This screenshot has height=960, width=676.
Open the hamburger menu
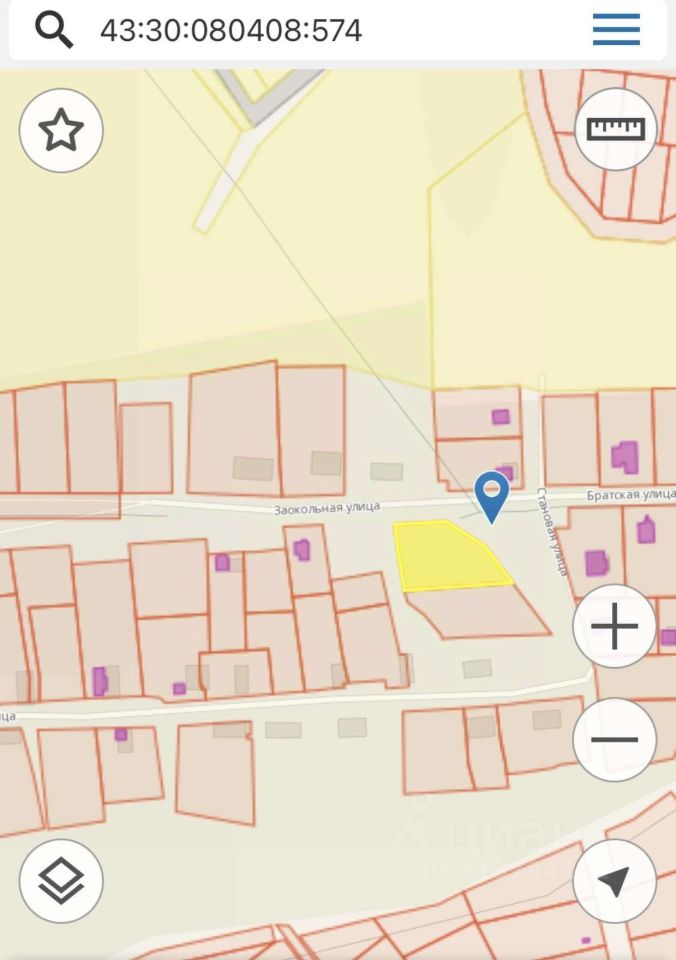[616, 30]
